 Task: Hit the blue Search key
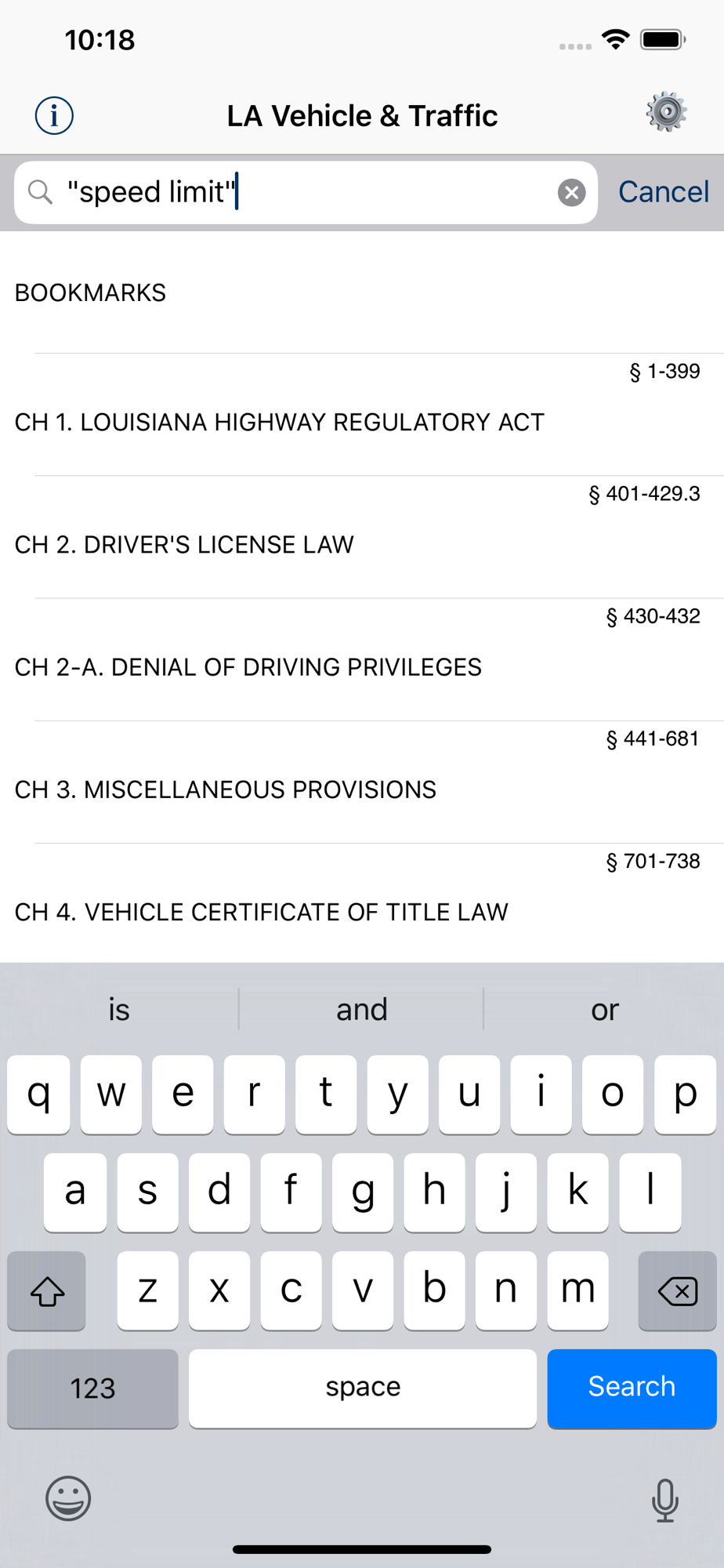632,1388
